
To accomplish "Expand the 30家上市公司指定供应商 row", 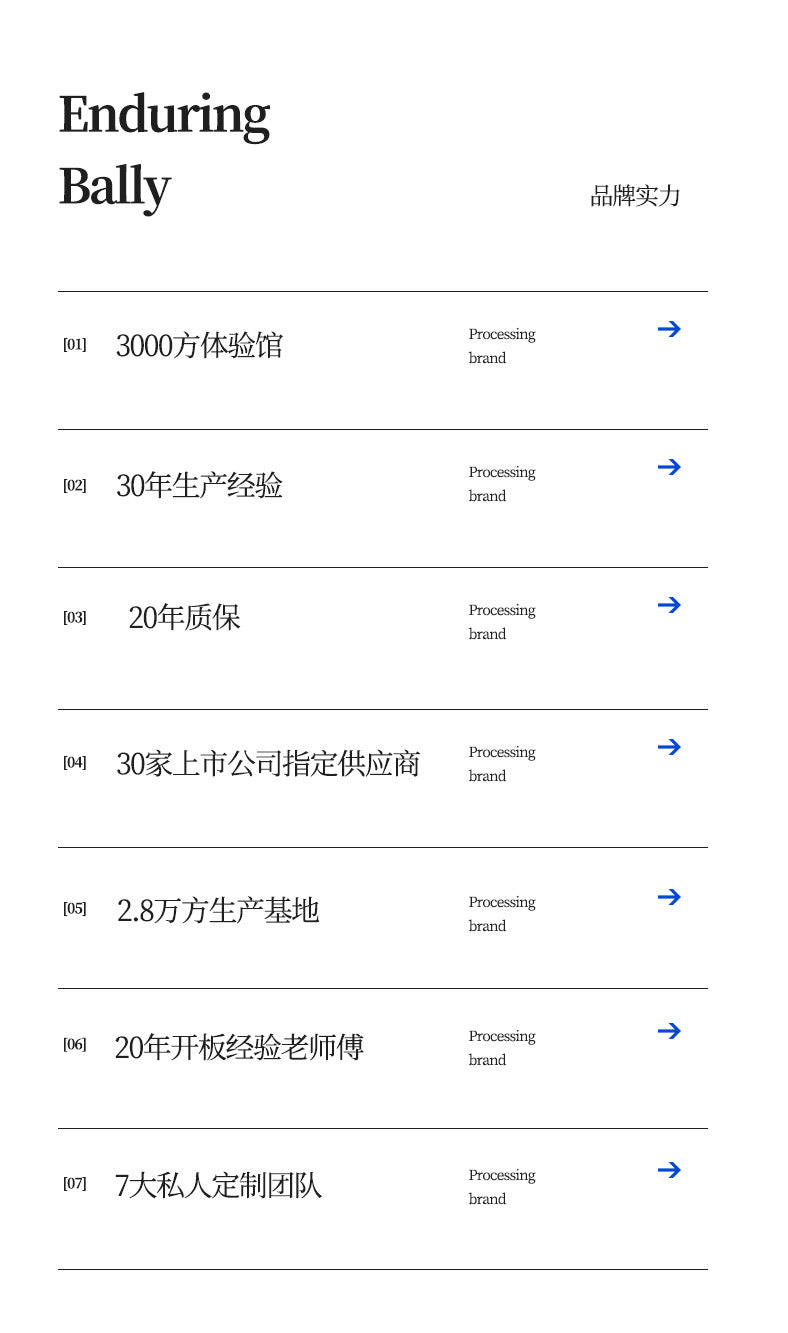I will coord(268,763).
